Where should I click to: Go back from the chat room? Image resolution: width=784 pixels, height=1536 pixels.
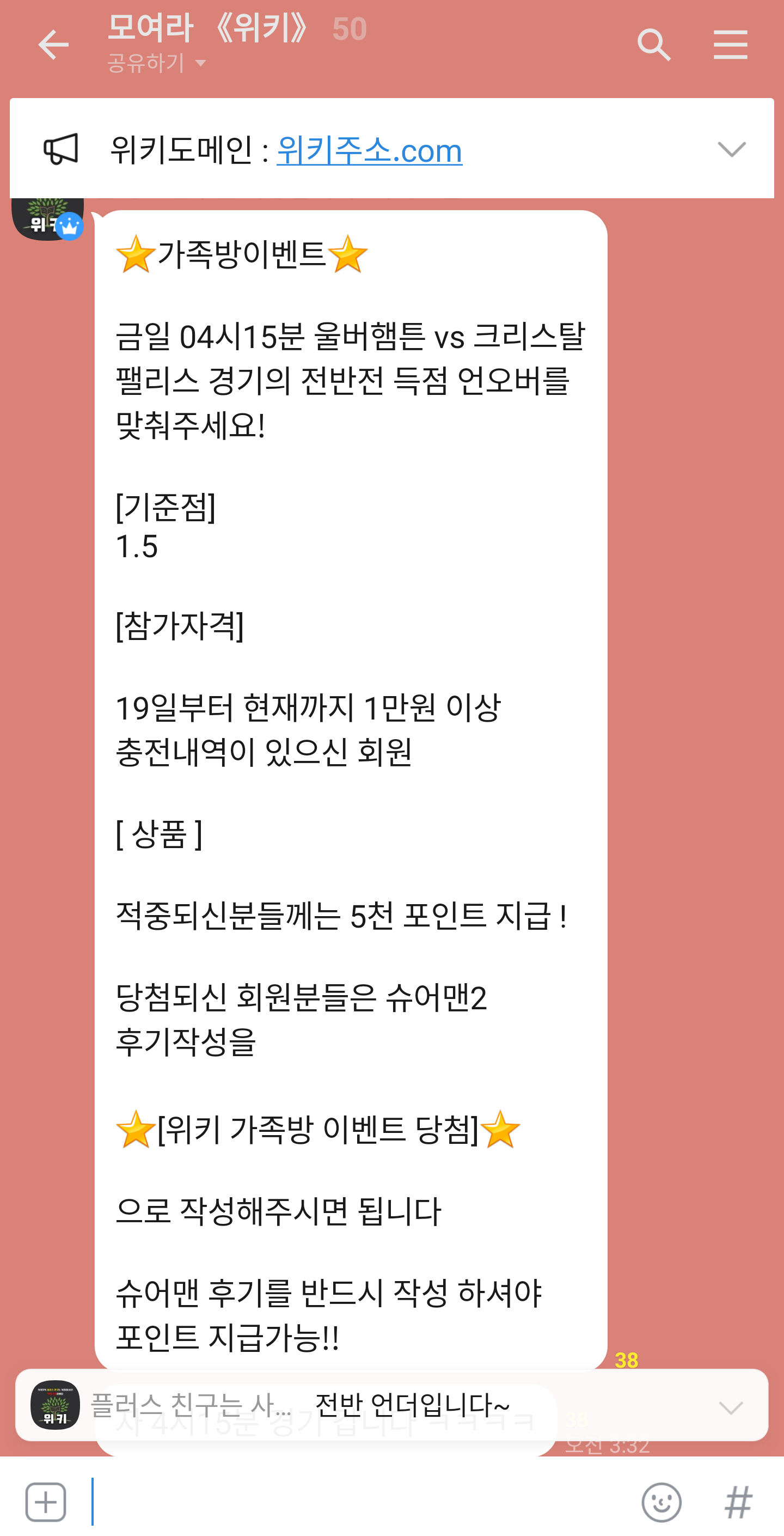pos(53,45)
